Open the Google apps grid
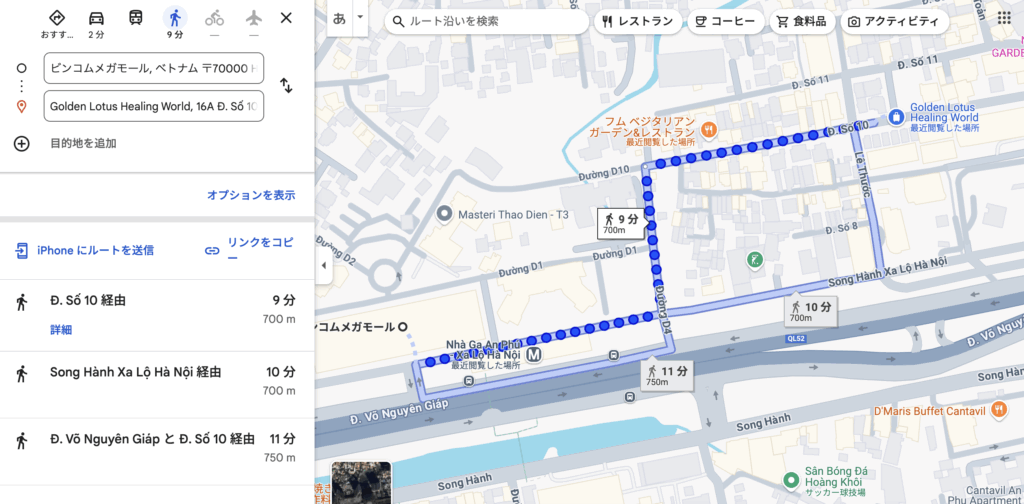This screenshot has width=1024, height=504. coord(1004,18)
